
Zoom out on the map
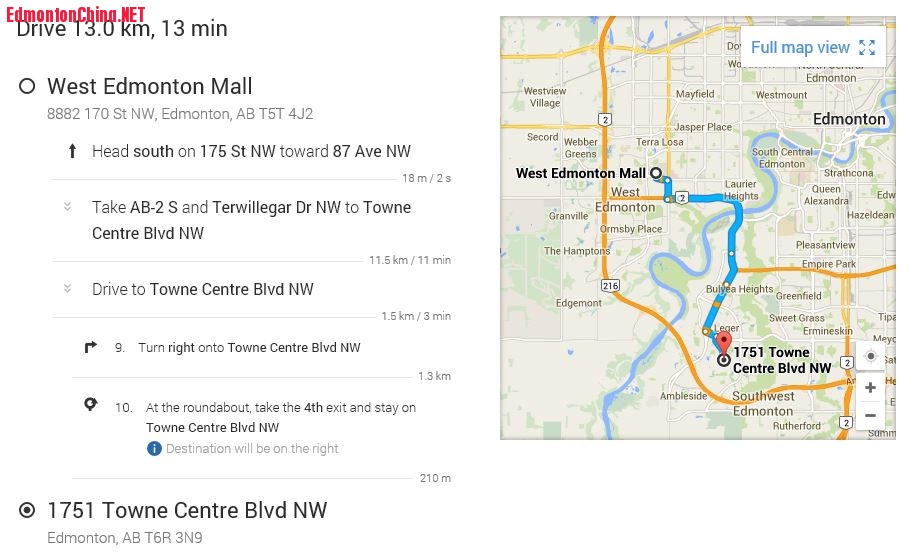(x=870, y=415)
